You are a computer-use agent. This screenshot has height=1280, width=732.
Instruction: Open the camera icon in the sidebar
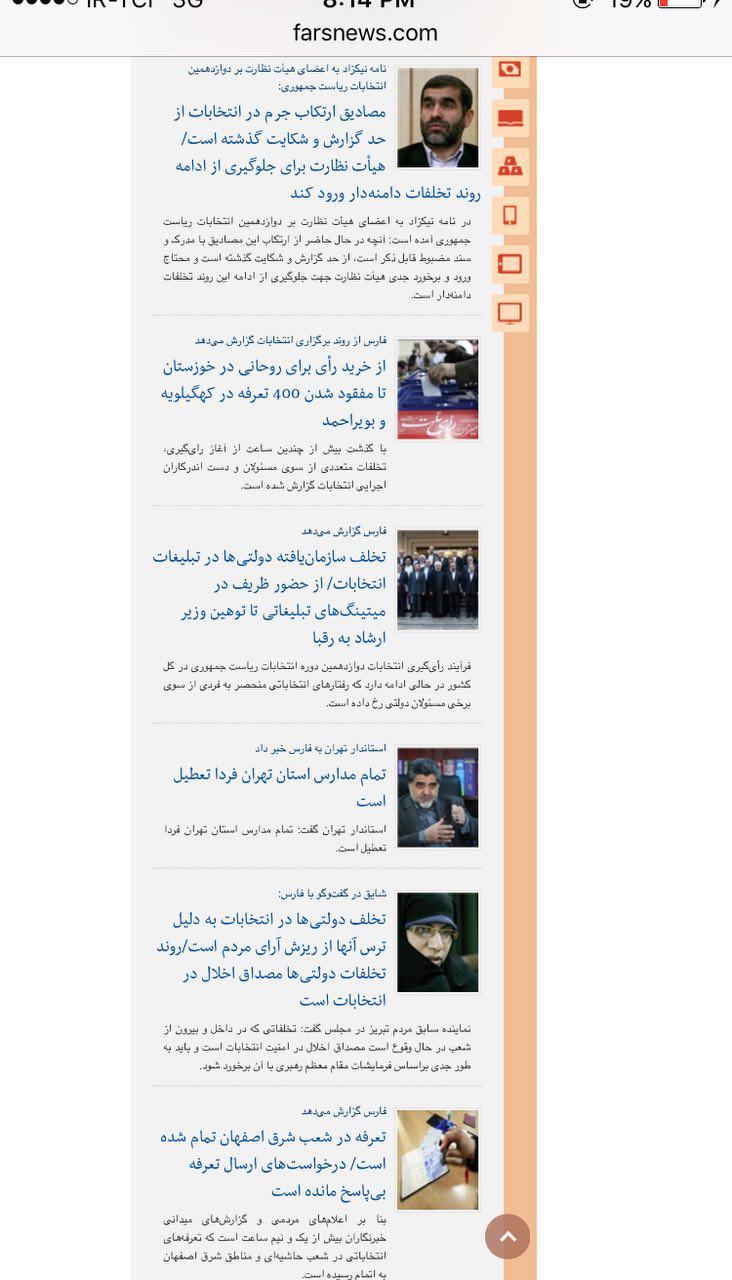pyautogui.click(x=510, y=70)
